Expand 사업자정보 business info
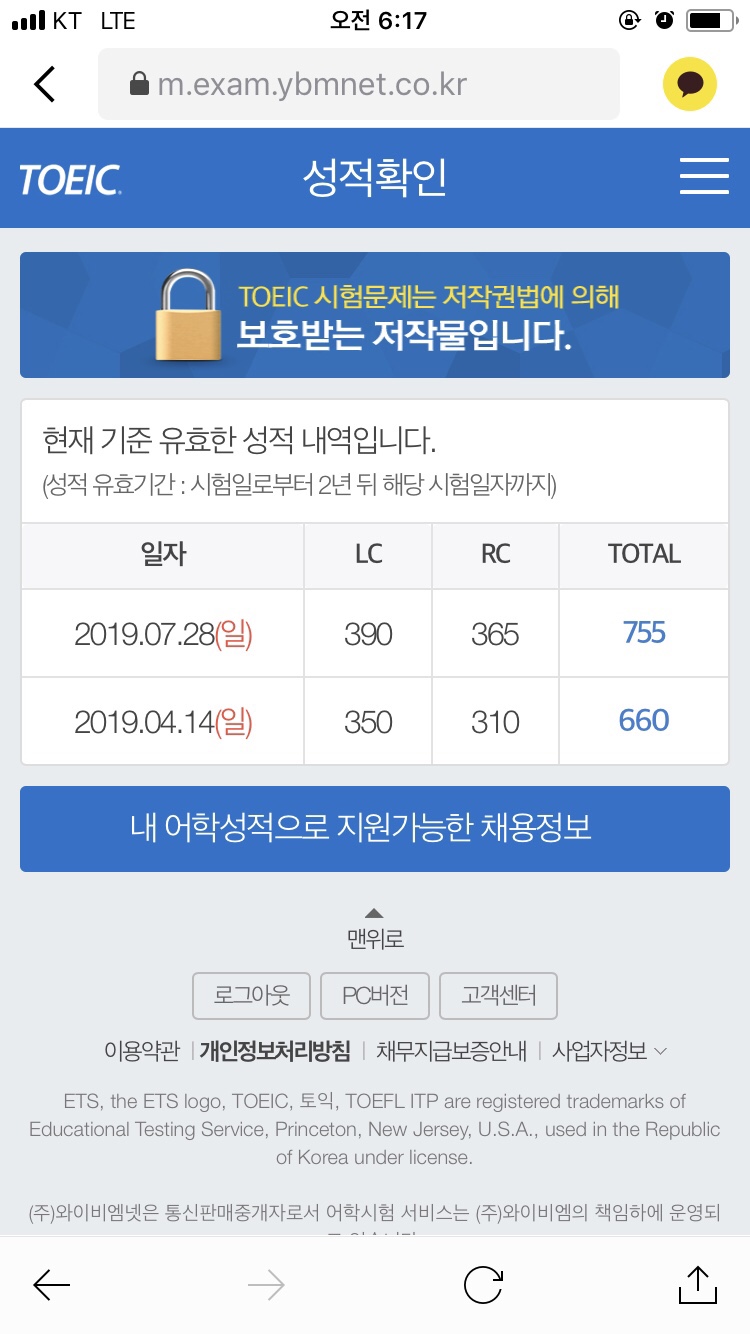Viewport: 750px width, 1334px height. coord(609,1051)
